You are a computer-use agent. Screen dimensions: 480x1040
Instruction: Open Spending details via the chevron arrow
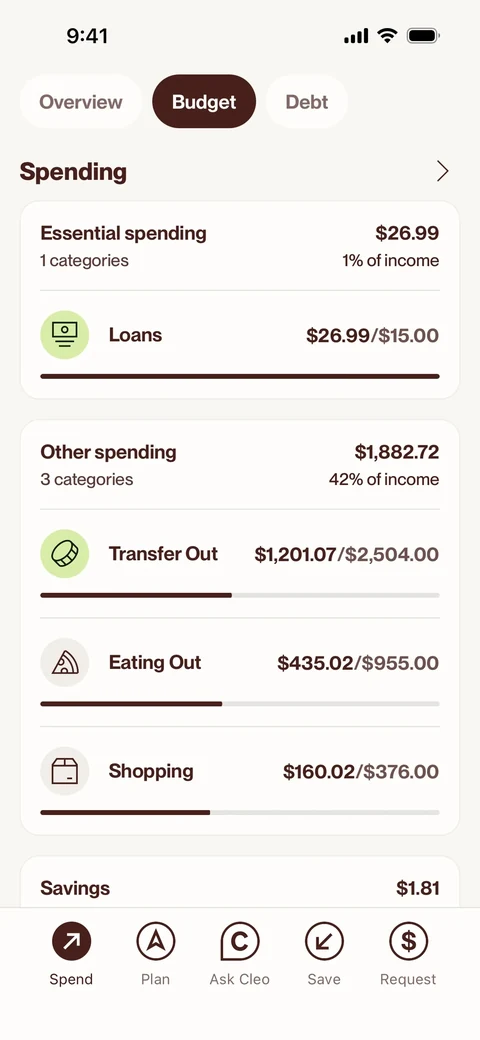tap(442, 172)
